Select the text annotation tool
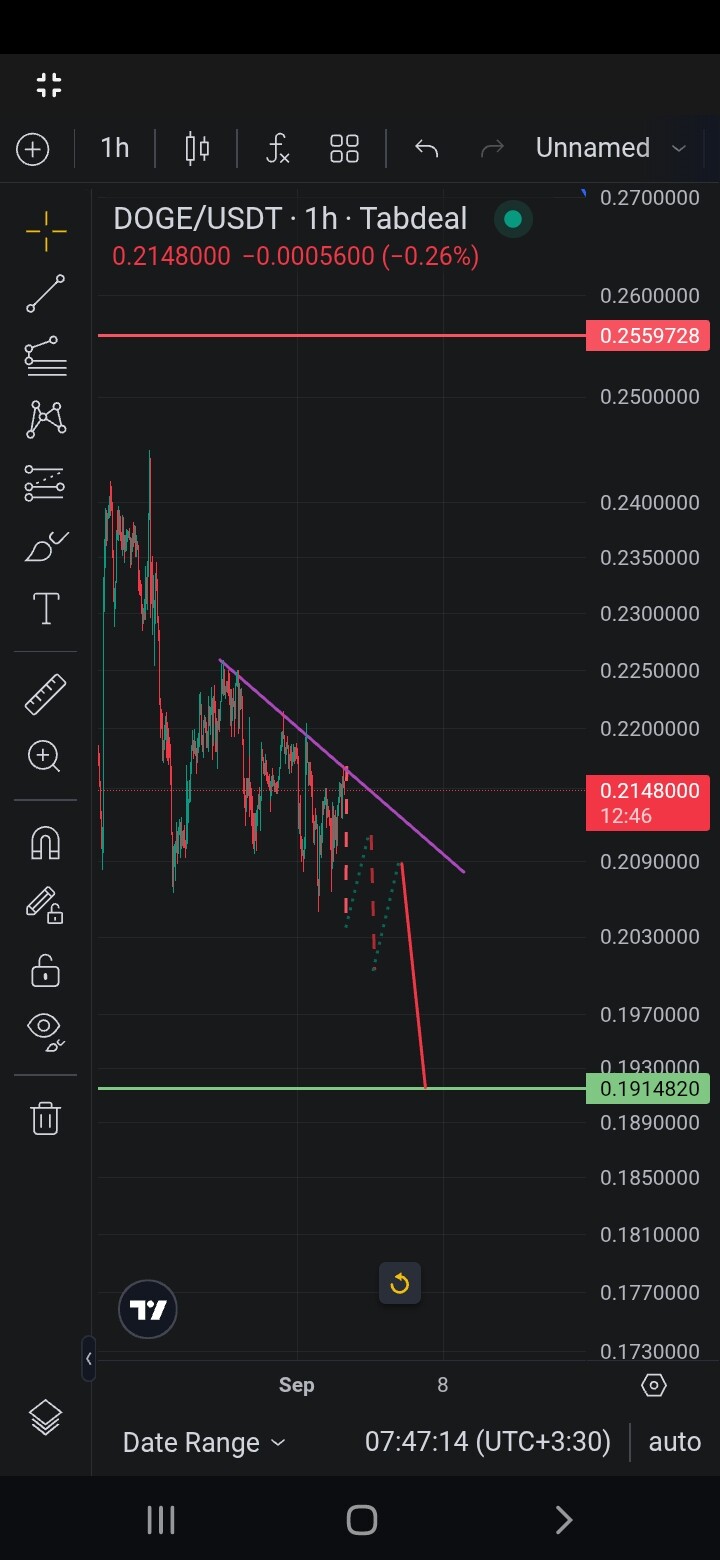720x1560 pixels. pos(46,608)
